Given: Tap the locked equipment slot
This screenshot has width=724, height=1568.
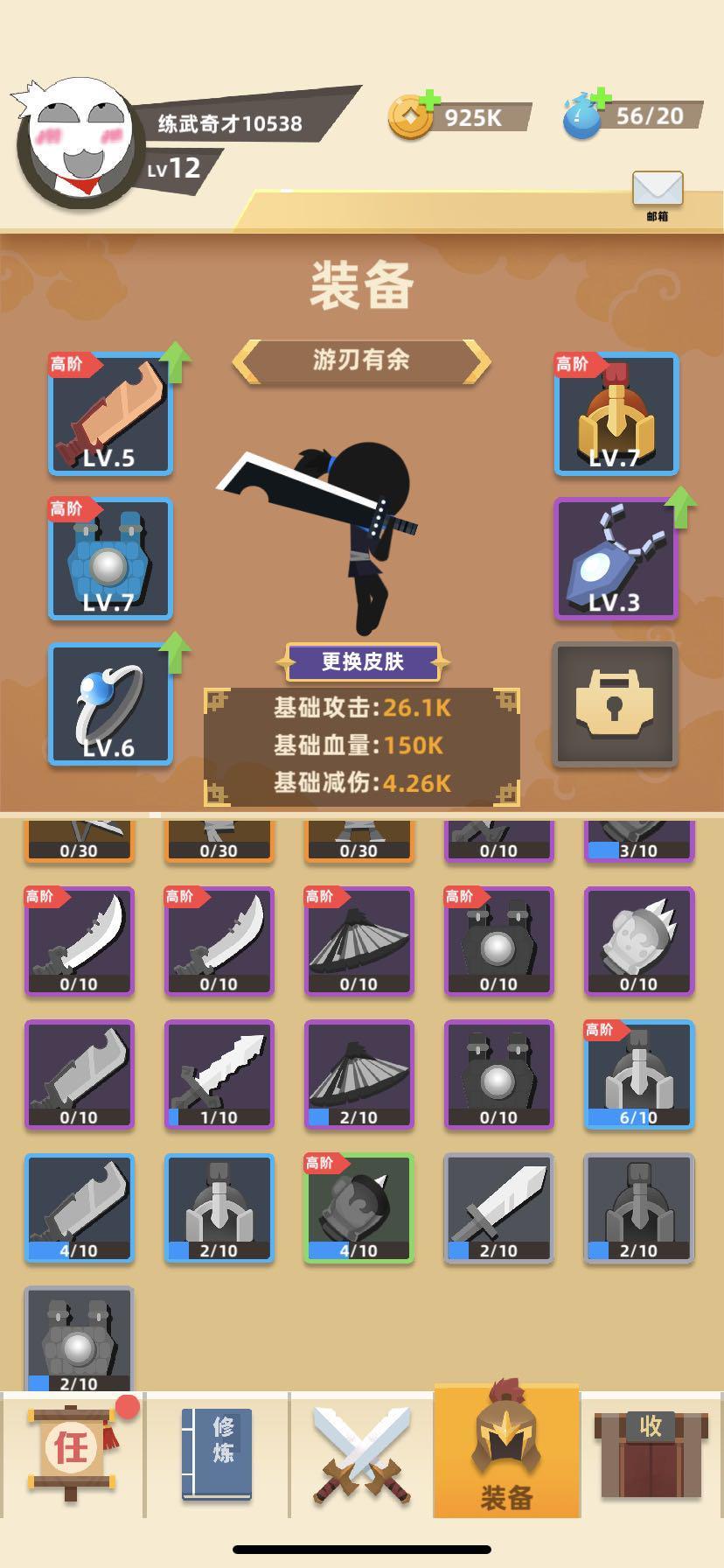Looking at the screenshot, I should click(616, 704).
